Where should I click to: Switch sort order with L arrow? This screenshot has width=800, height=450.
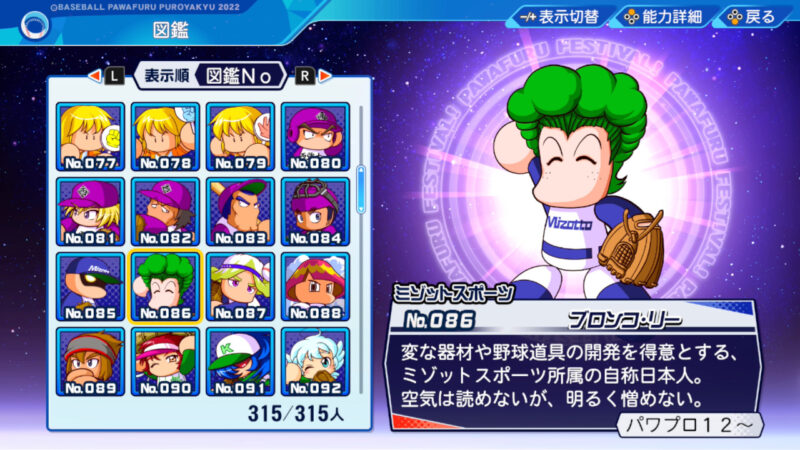coord(112,75)
